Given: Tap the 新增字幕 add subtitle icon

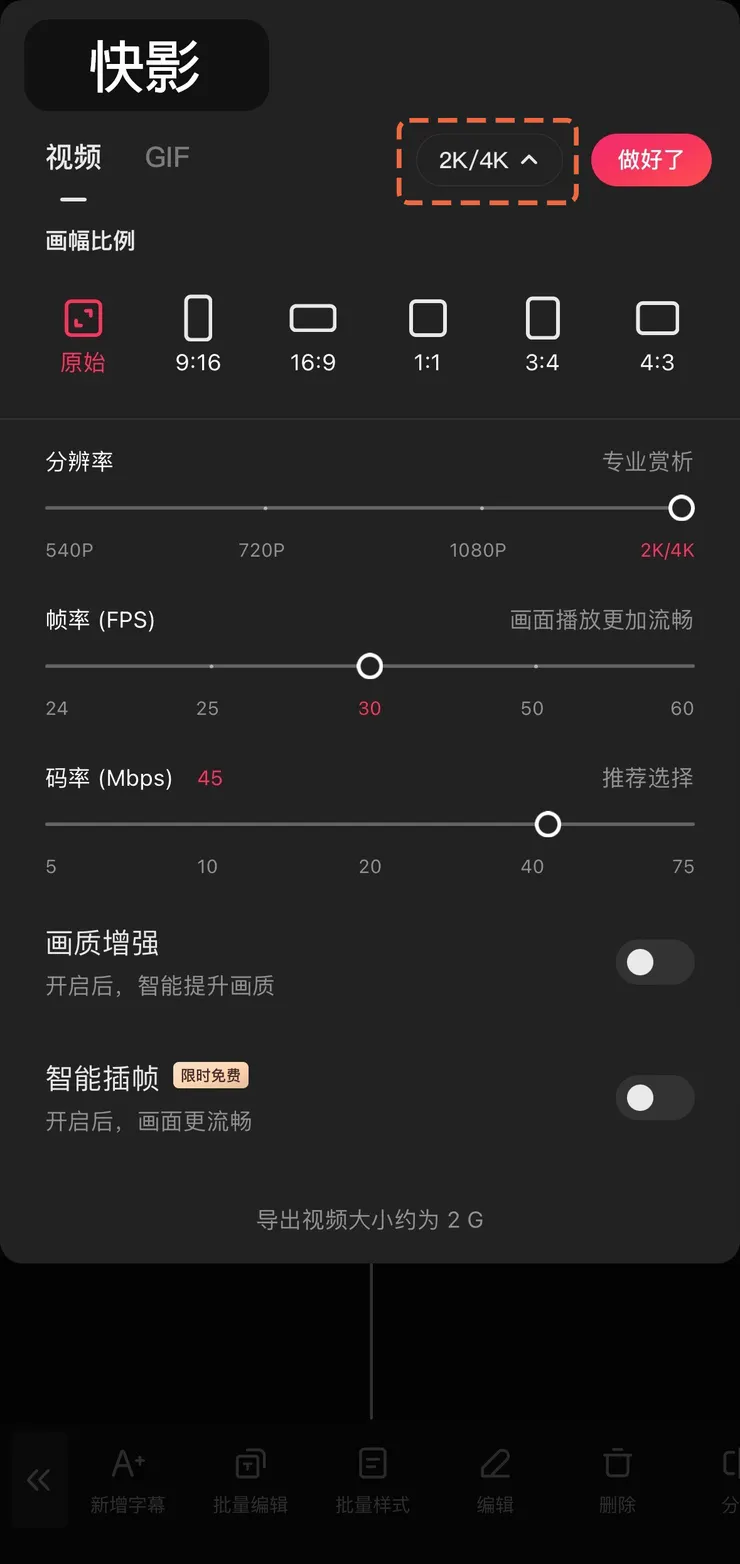Looking at the screenshot, I should (126, 1480).
